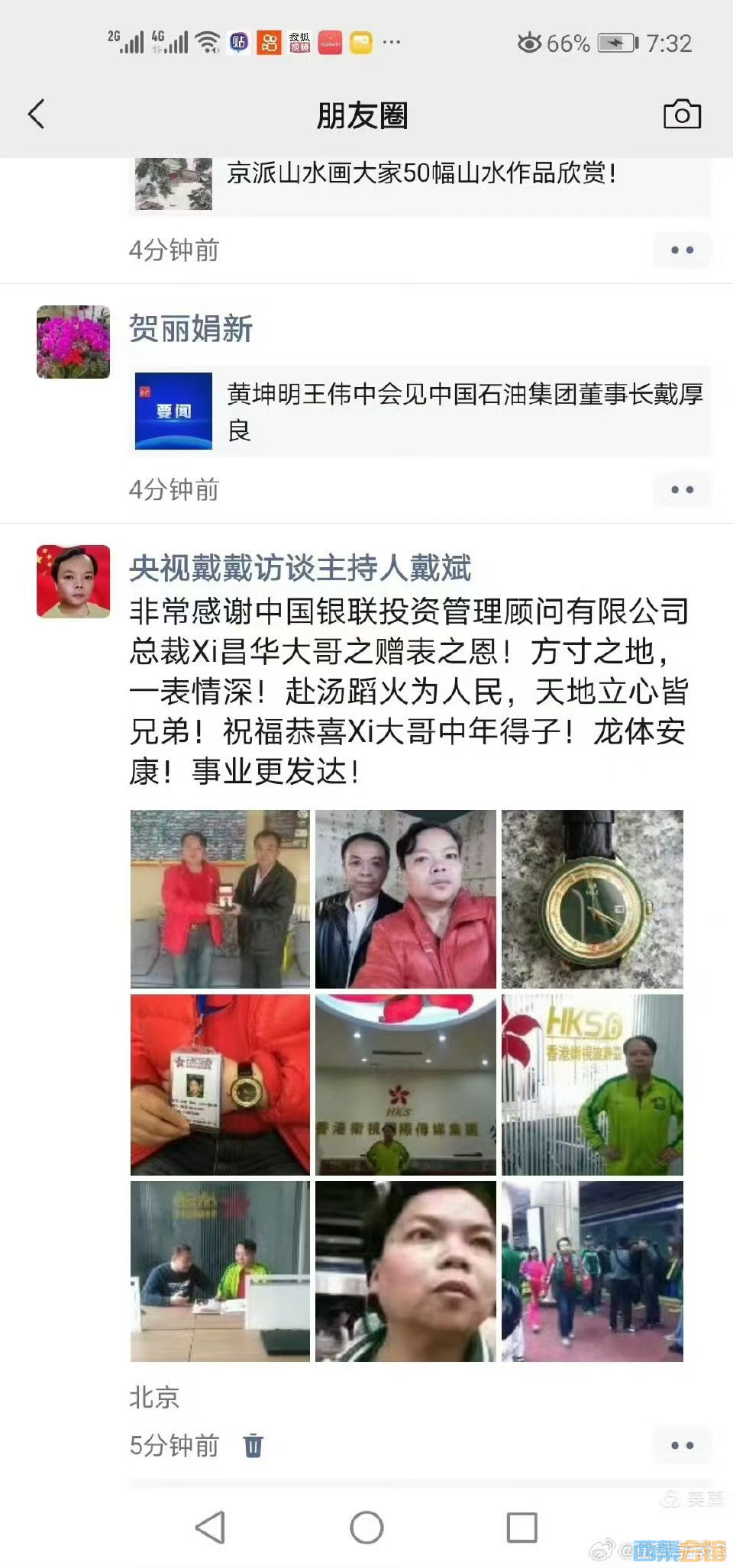Go to the phone's home screen

tap(366, 1528)
